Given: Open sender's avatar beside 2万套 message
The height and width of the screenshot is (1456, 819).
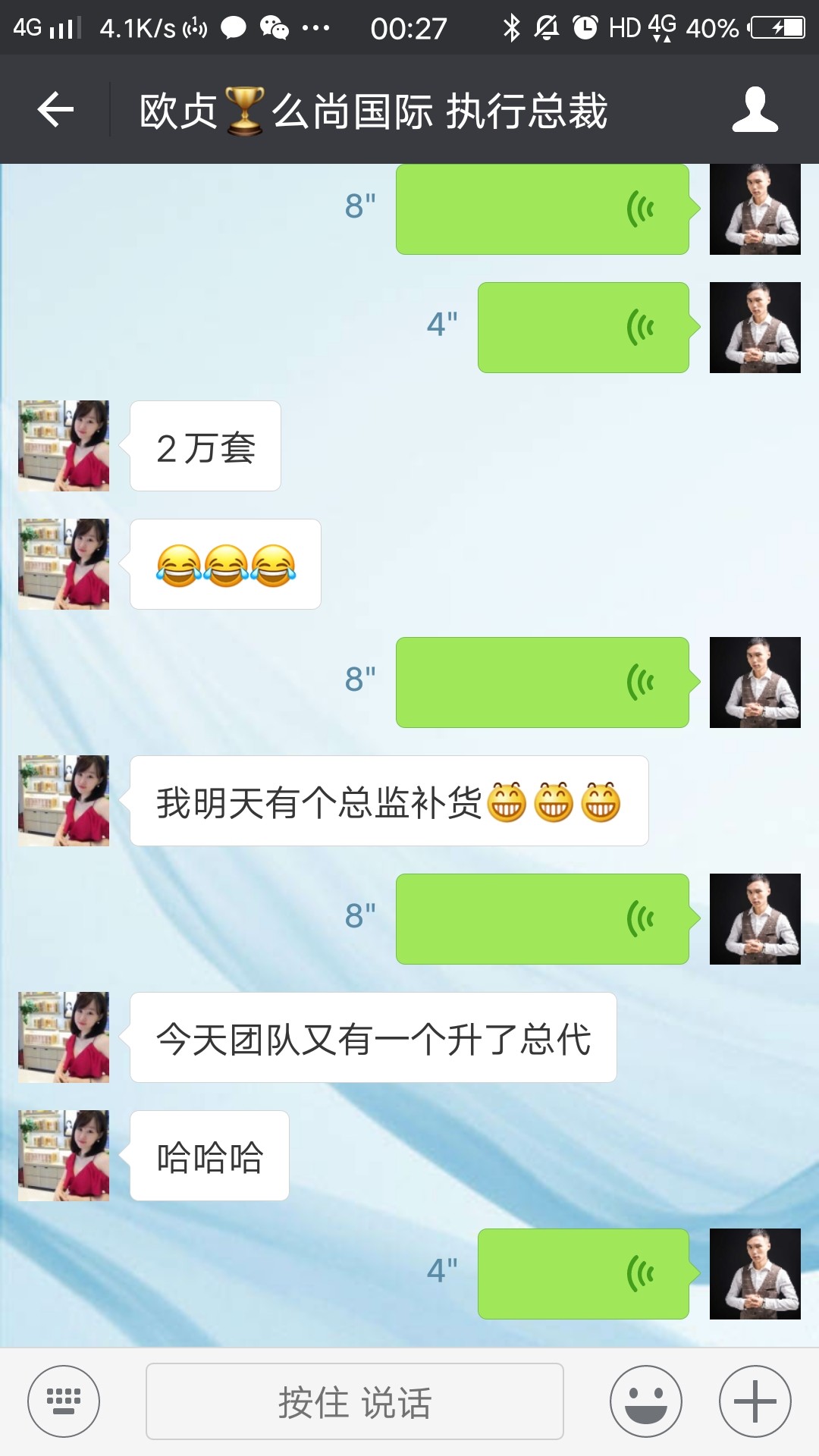Looking at the screenshot, I should pyautogui.click(x=64, y=446).
